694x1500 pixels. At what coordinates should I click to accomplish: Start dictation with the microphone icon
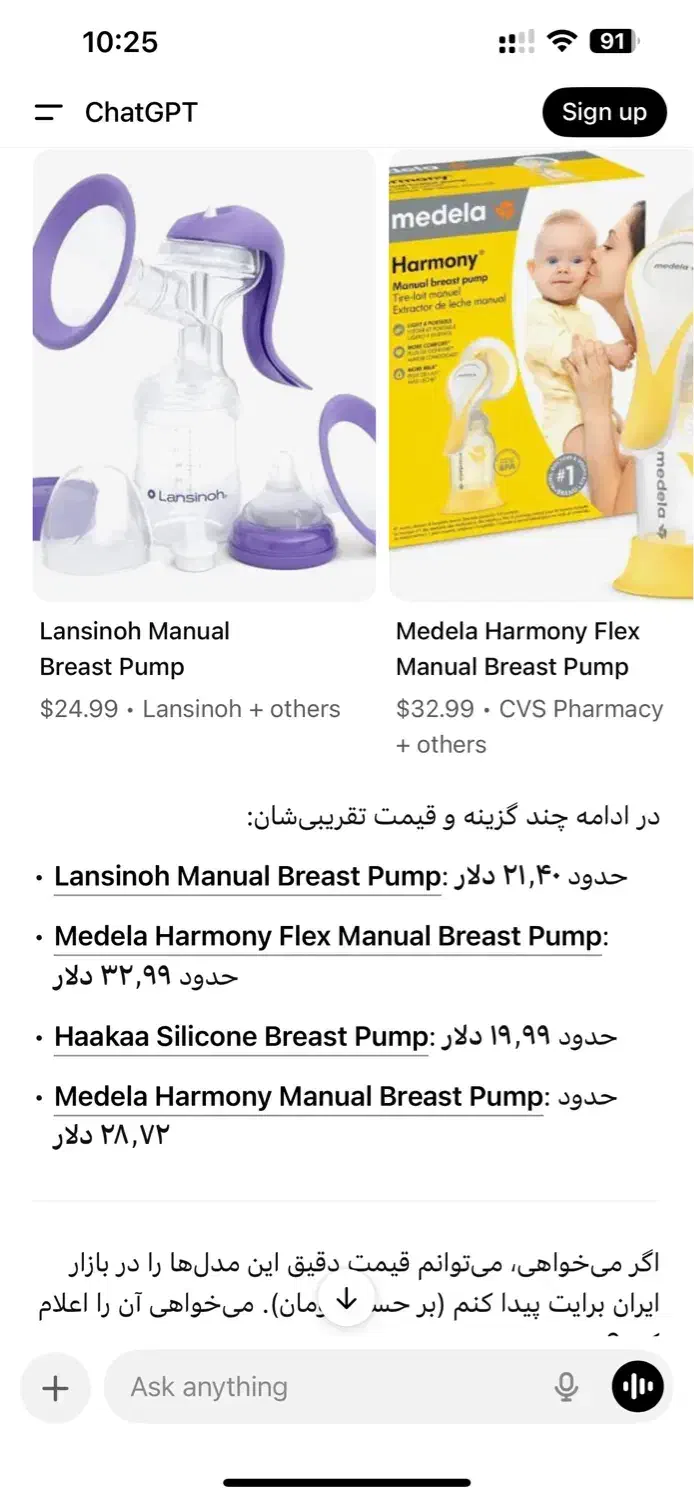point(566,1387)
